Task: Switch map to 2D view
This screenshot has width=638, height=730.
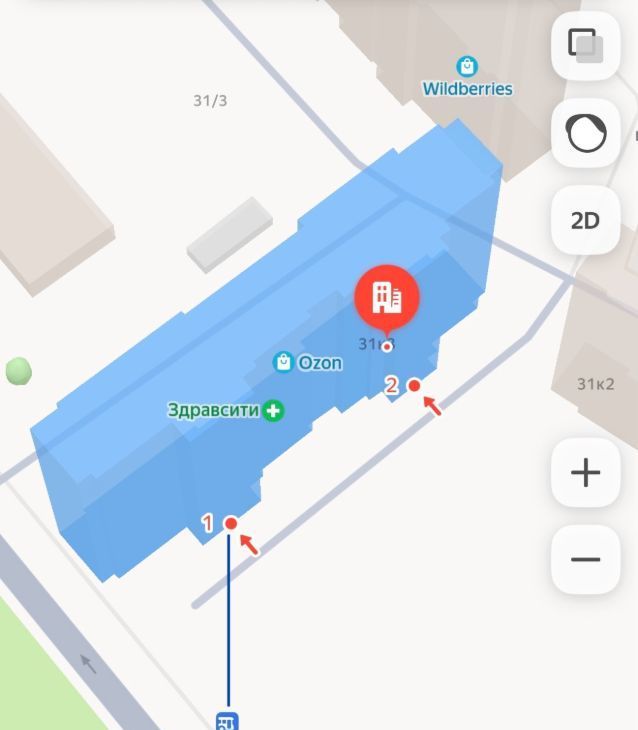Action: (x=586, y=220)
